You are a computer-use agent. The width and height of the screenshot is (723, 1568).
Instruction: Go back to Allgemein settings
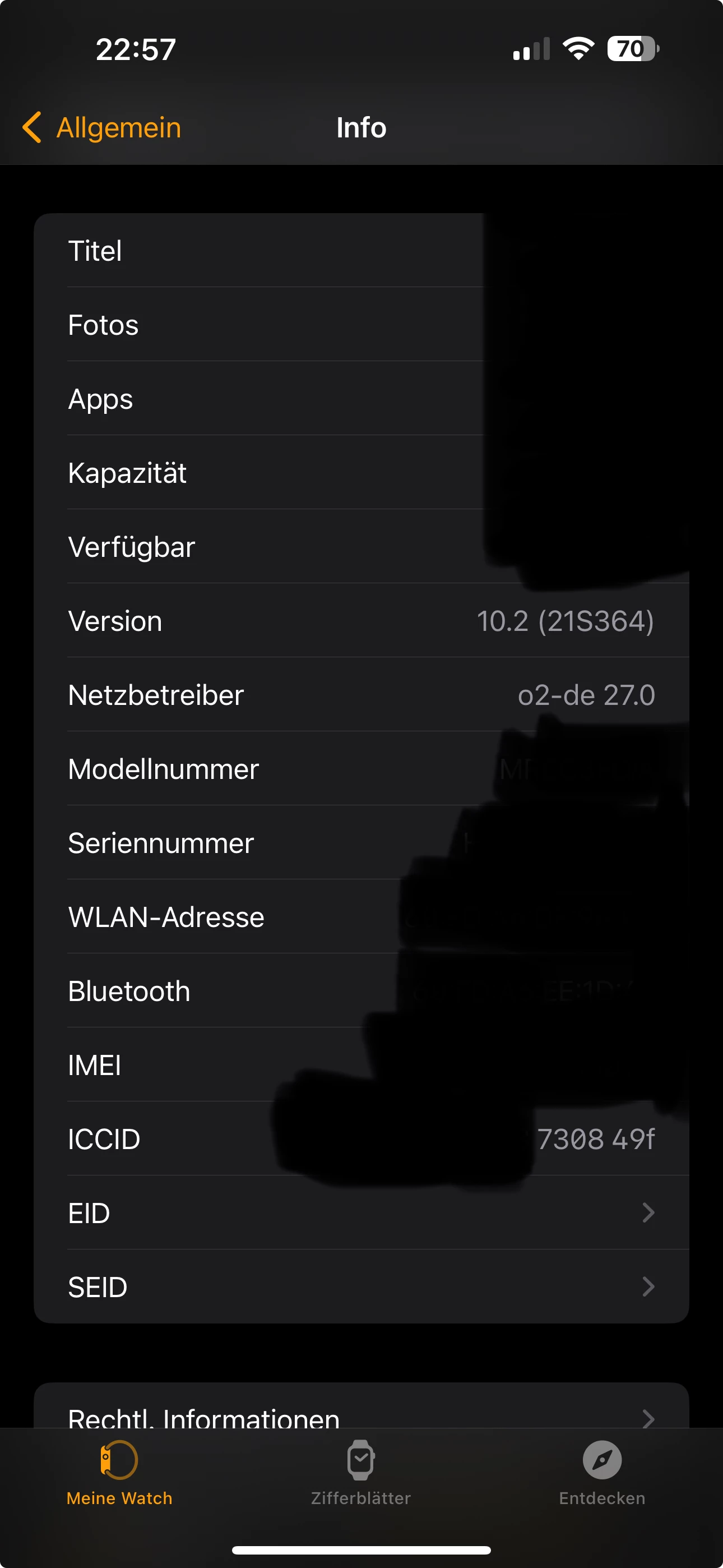pyautogui.click(x=102, y=128)
